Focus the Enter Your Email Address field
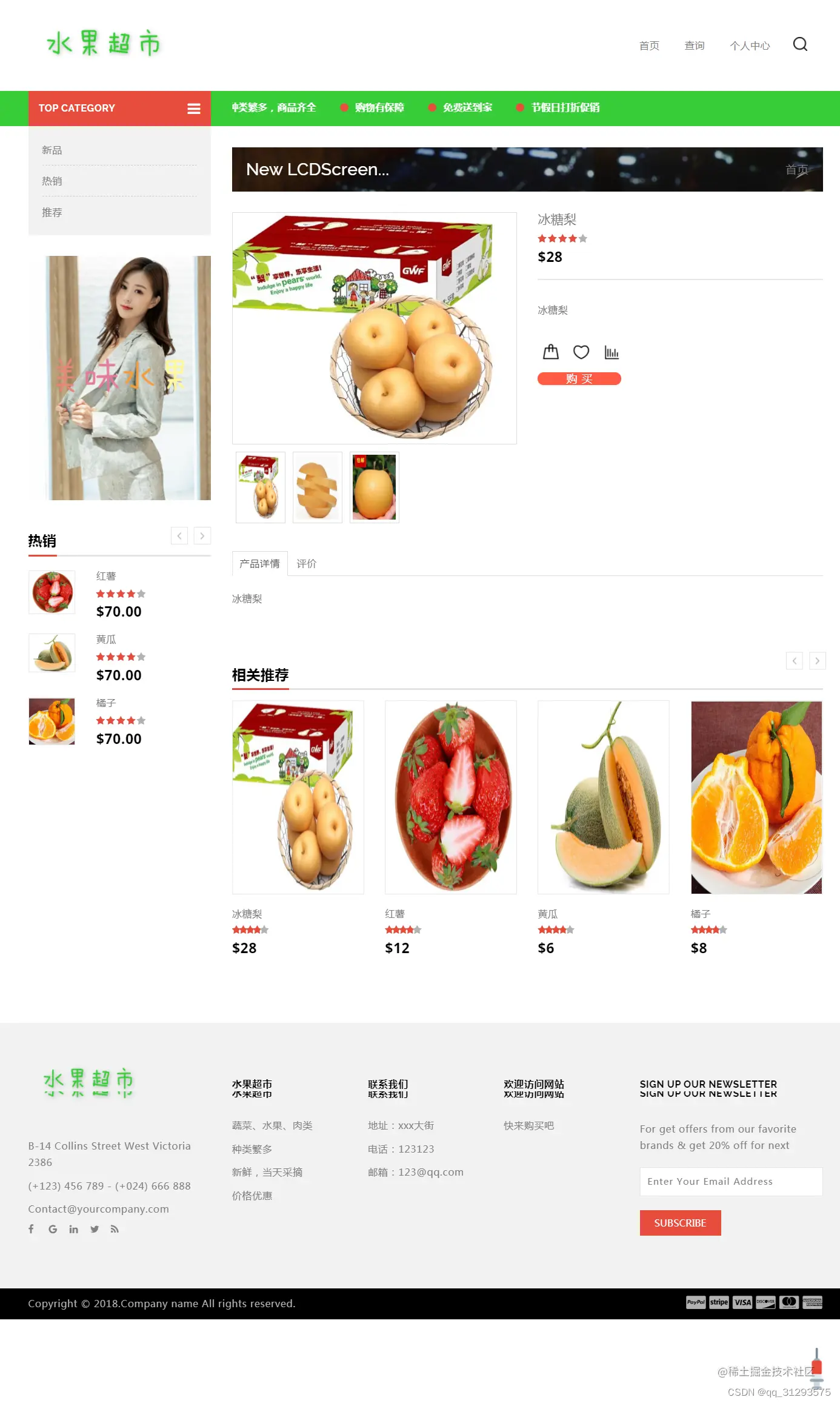Image resolution: width=840 pixels, height=1403 pixels. [731, 1181]
